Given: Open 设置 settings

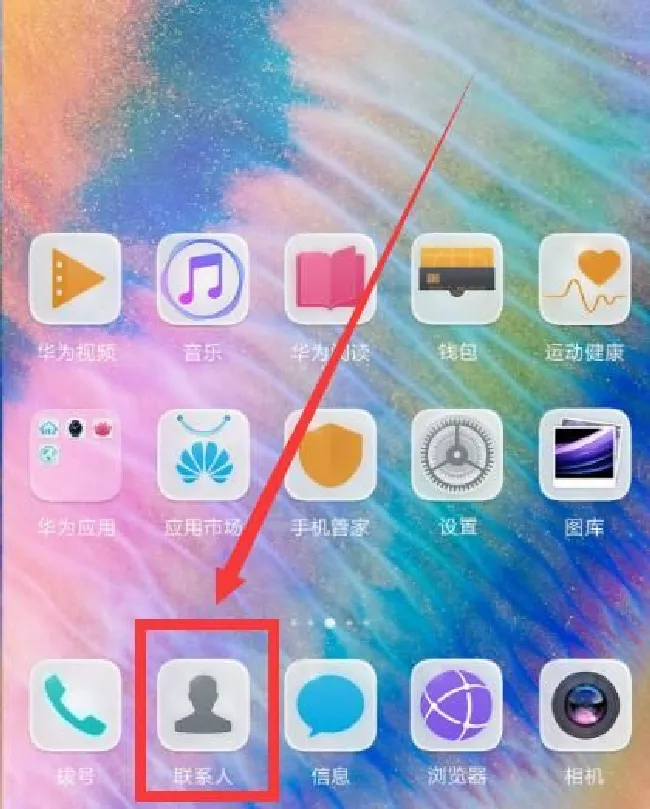Looking at the screenshot, I should (x=458, y=455).
